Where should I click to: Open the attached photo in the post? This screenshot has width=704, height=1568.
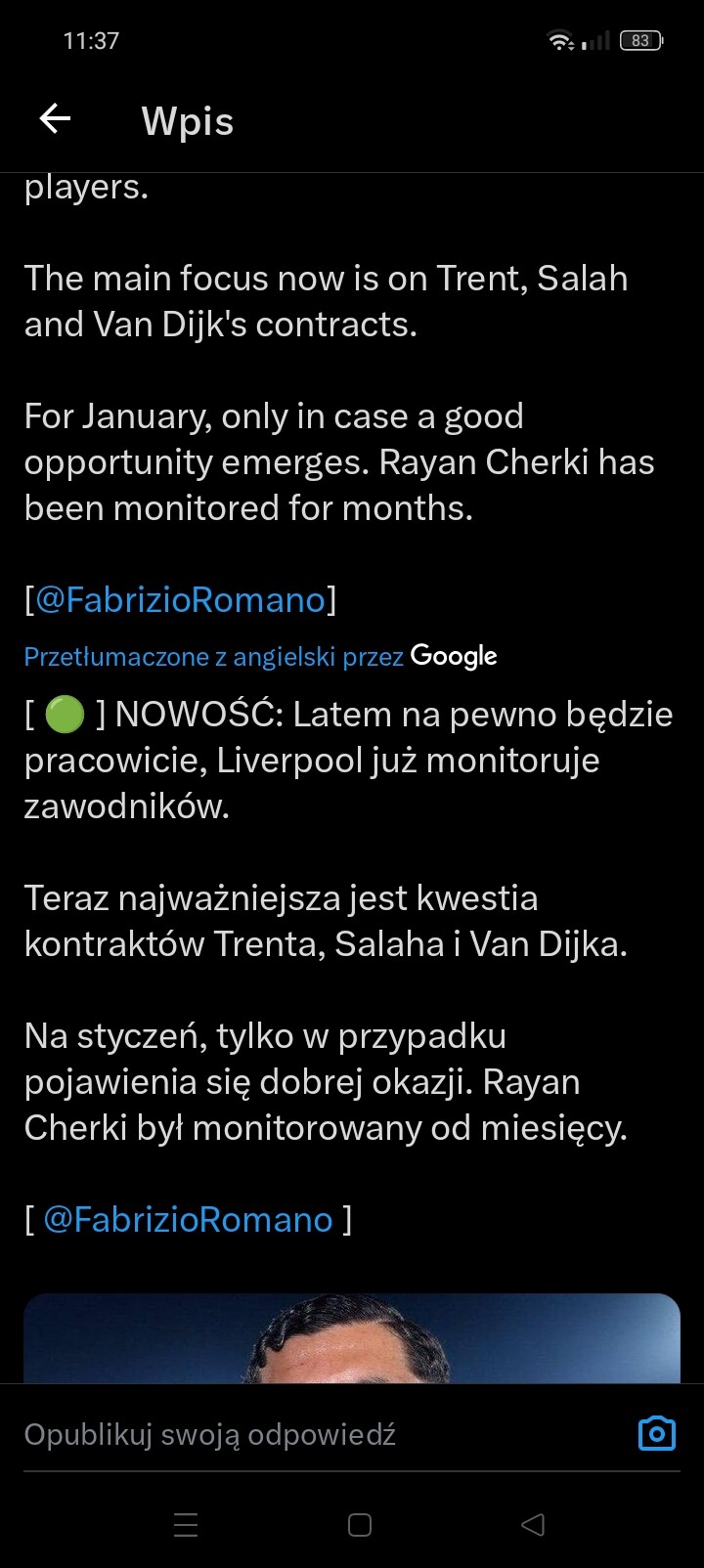click(352, 1337)
